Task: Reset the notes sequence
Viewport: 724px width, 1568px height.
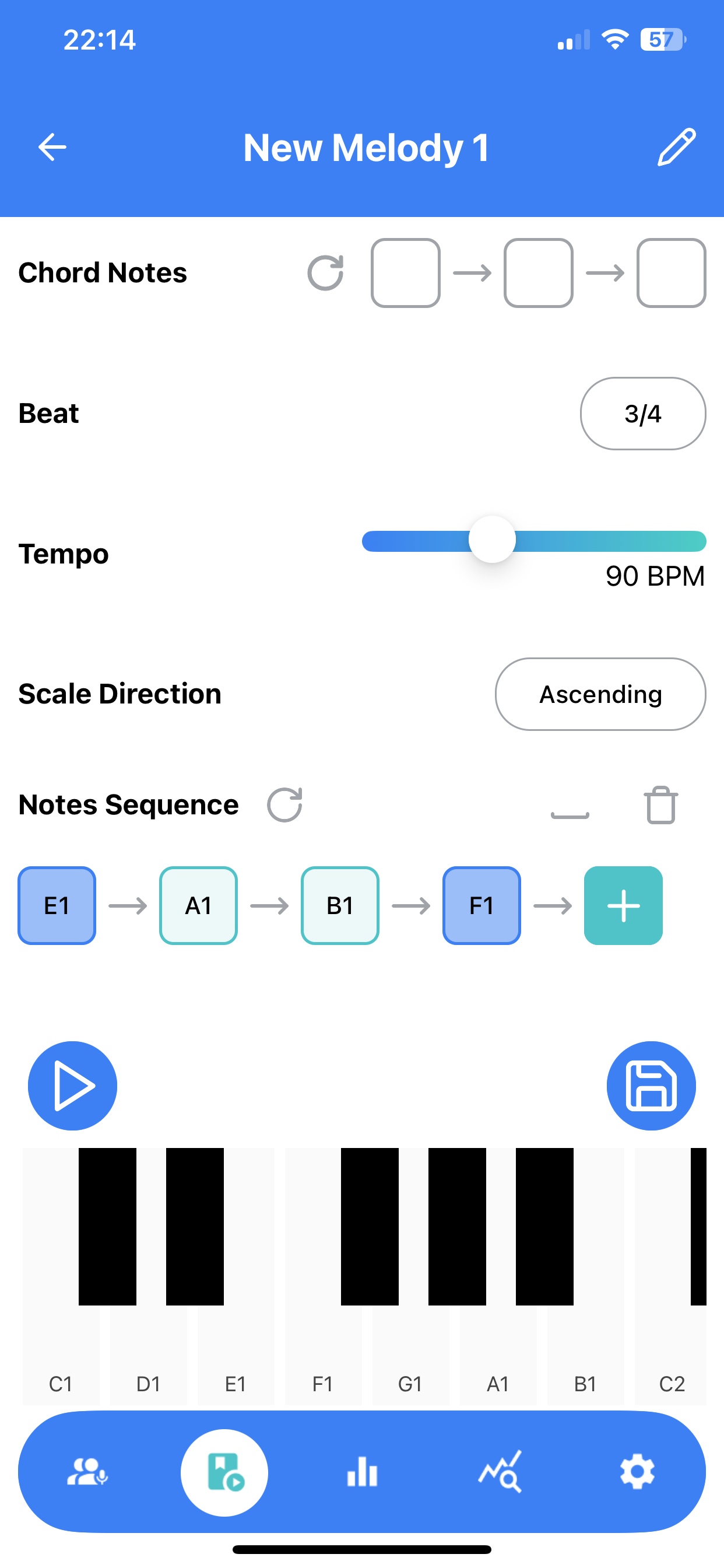Action: pyautogui.click(x=284, y=804)
